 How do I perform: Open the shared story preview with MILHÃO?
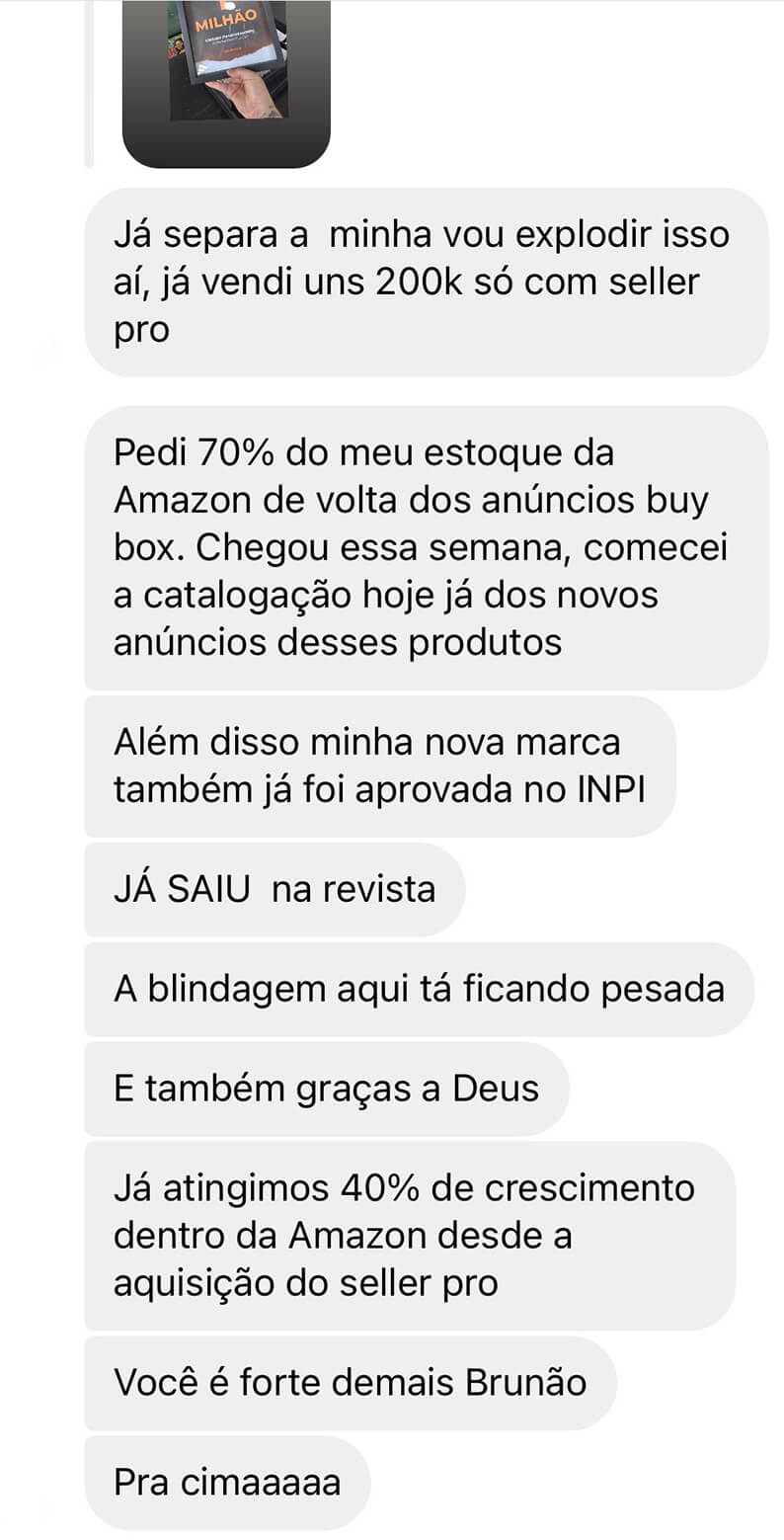click(x=226, y=83)
